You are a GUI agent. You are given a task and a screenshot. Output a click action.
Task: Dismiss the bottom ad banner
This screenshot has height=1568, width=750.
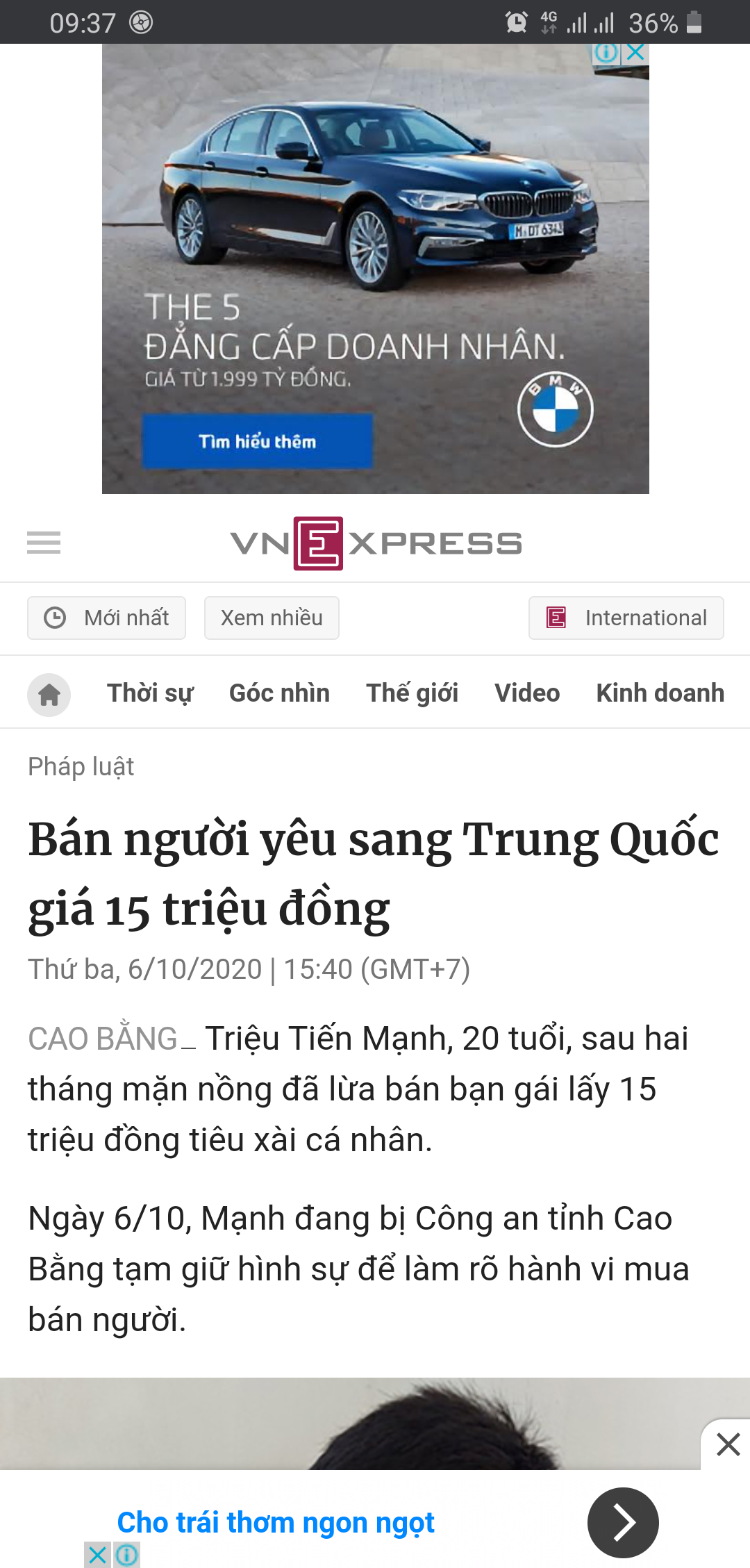728,1444
